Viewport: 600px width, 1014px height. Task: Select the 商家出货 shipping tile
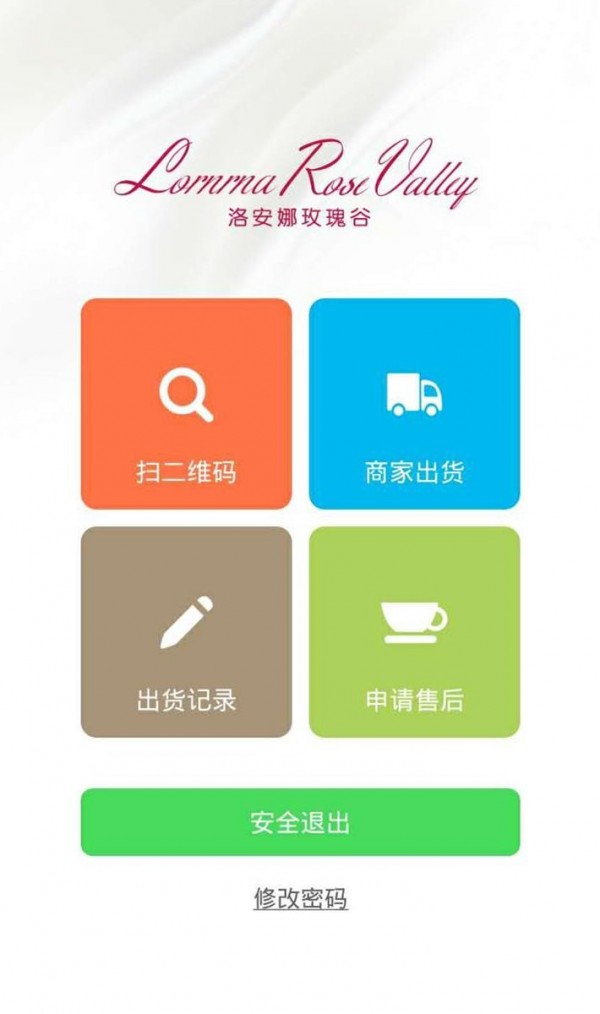(x=414, y=403)
